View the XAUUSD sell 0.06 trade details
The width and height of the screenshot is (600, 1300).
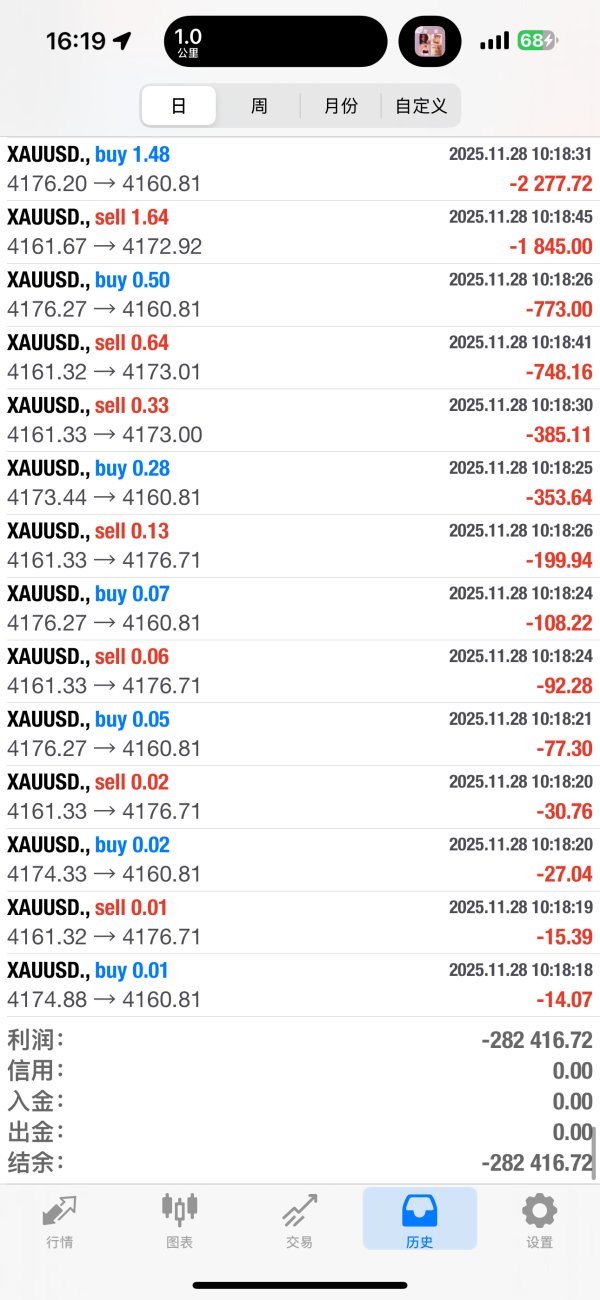[300, 671]
